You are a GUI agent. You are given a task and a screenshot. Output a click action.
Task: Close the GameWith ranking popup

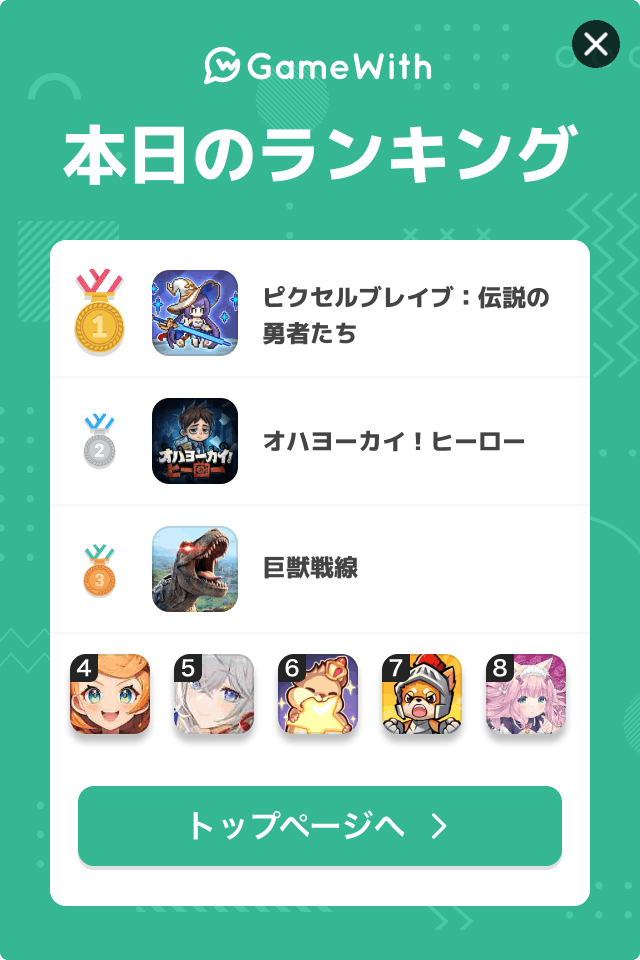596,44
